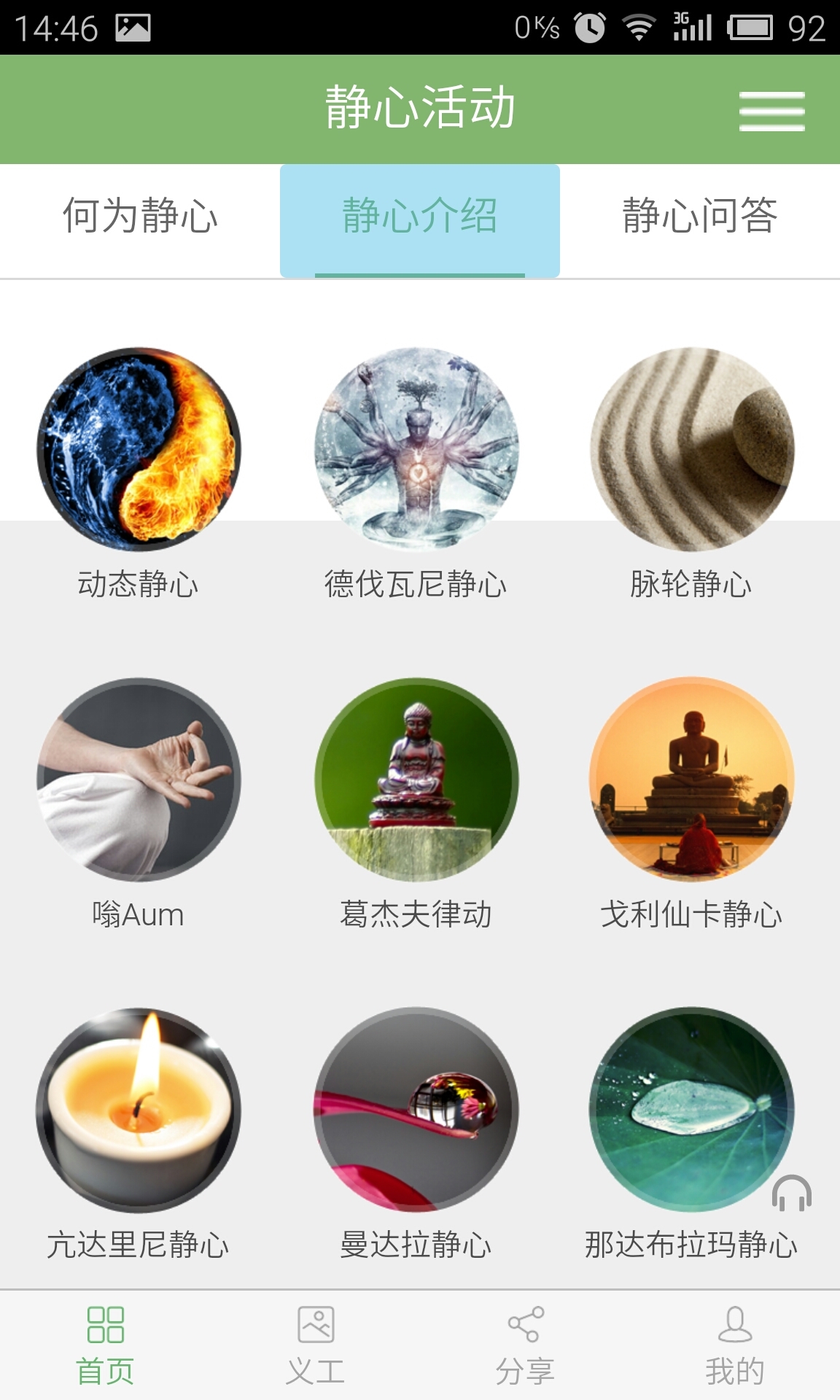This screenshot has height=1400, width=840.
Task: Open 动态静心 meditation
Action: (x=139, y=449)
